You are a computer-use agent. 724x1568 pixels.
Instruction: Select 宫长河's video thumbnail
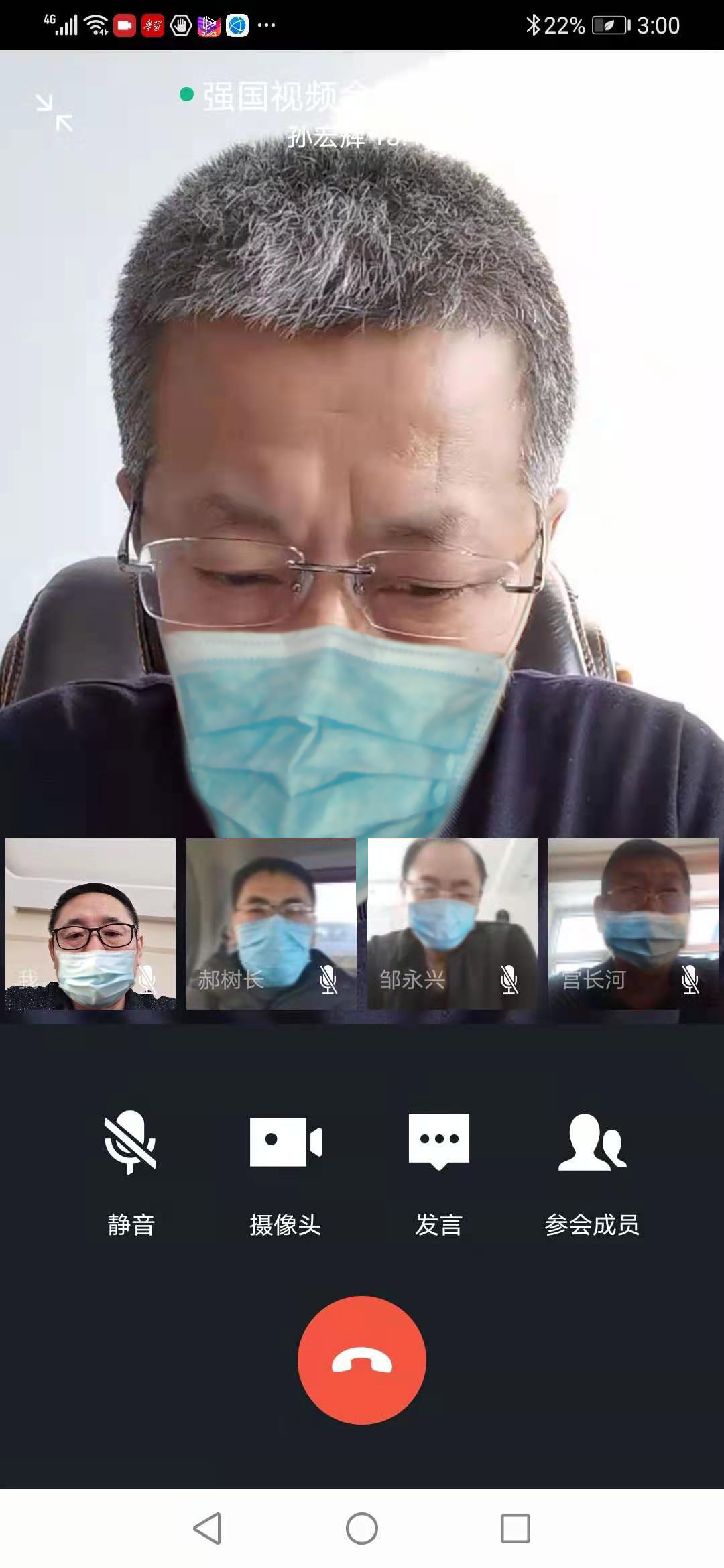[633, 924]
